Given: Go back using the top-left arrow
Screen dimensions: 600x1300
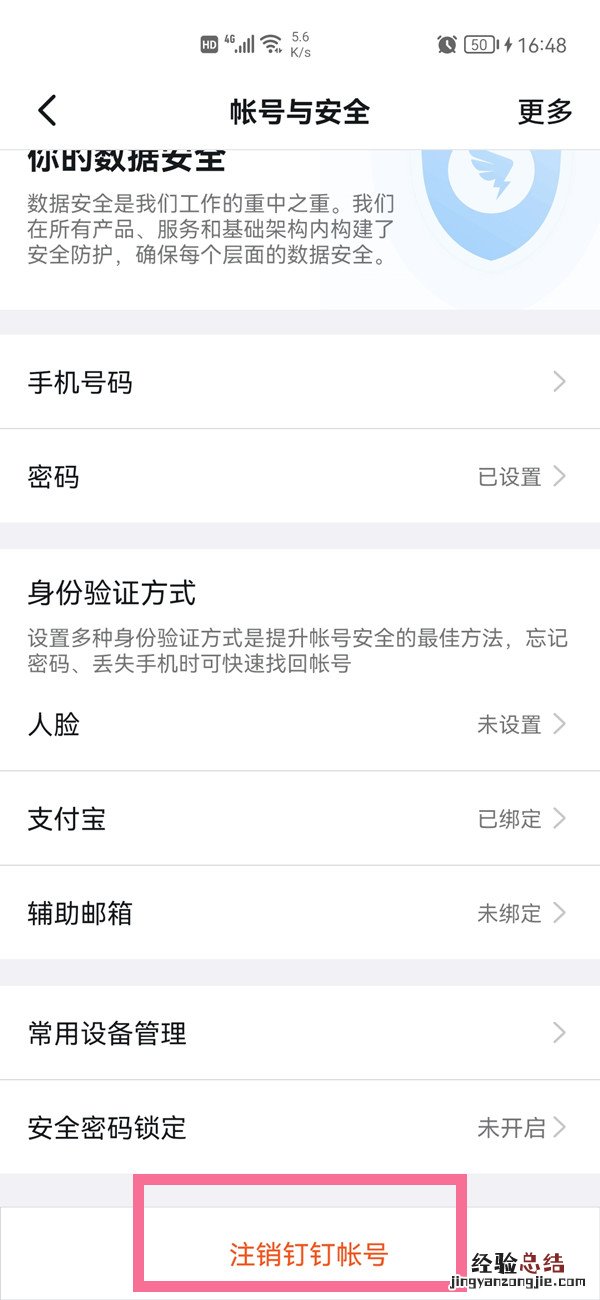Looking at the screenshot, I should [x=47, y=111].
